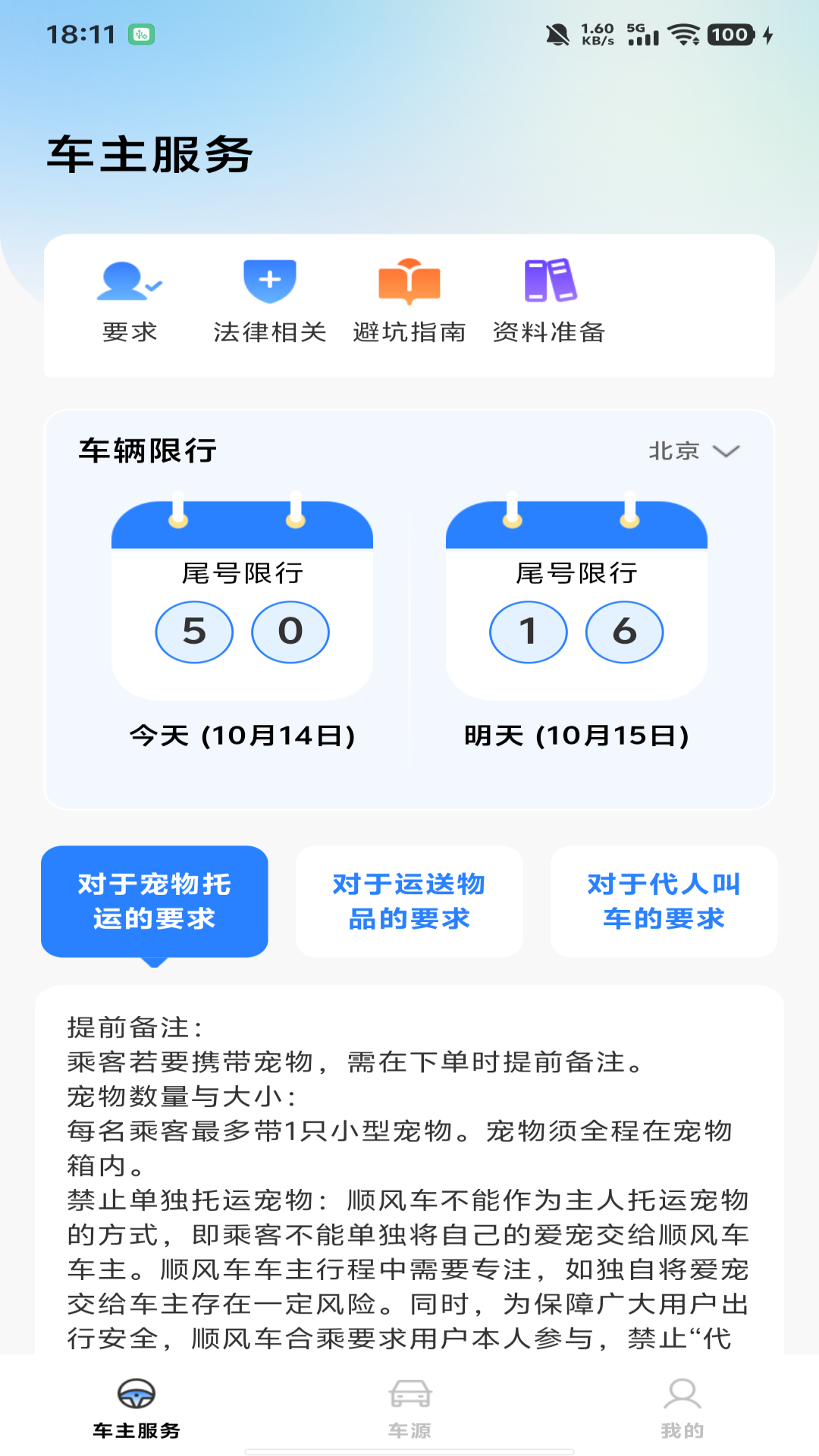
Task: Tap today's tail number 5 badge
Action: (193, 631)
